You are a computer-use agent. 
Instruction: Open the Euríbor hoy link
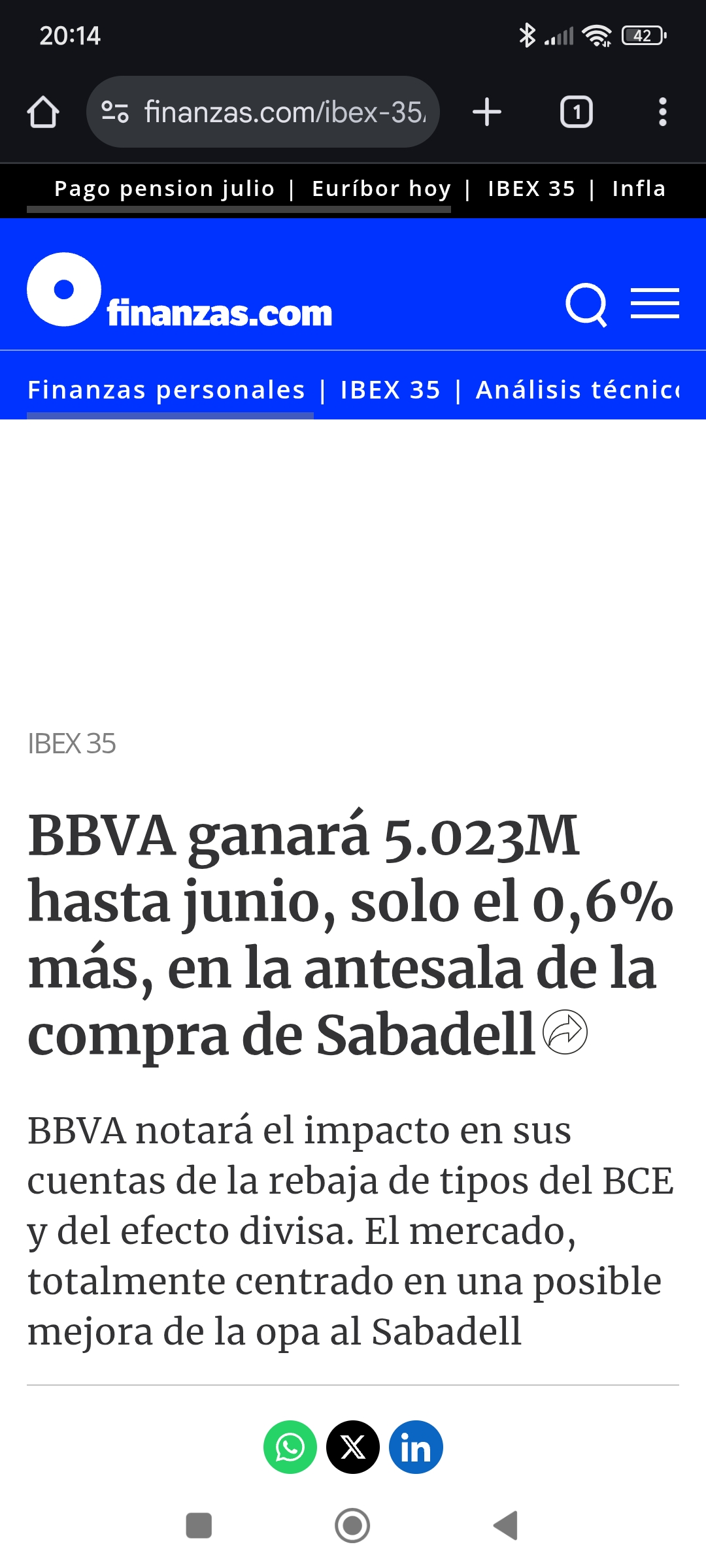(382, 189)
